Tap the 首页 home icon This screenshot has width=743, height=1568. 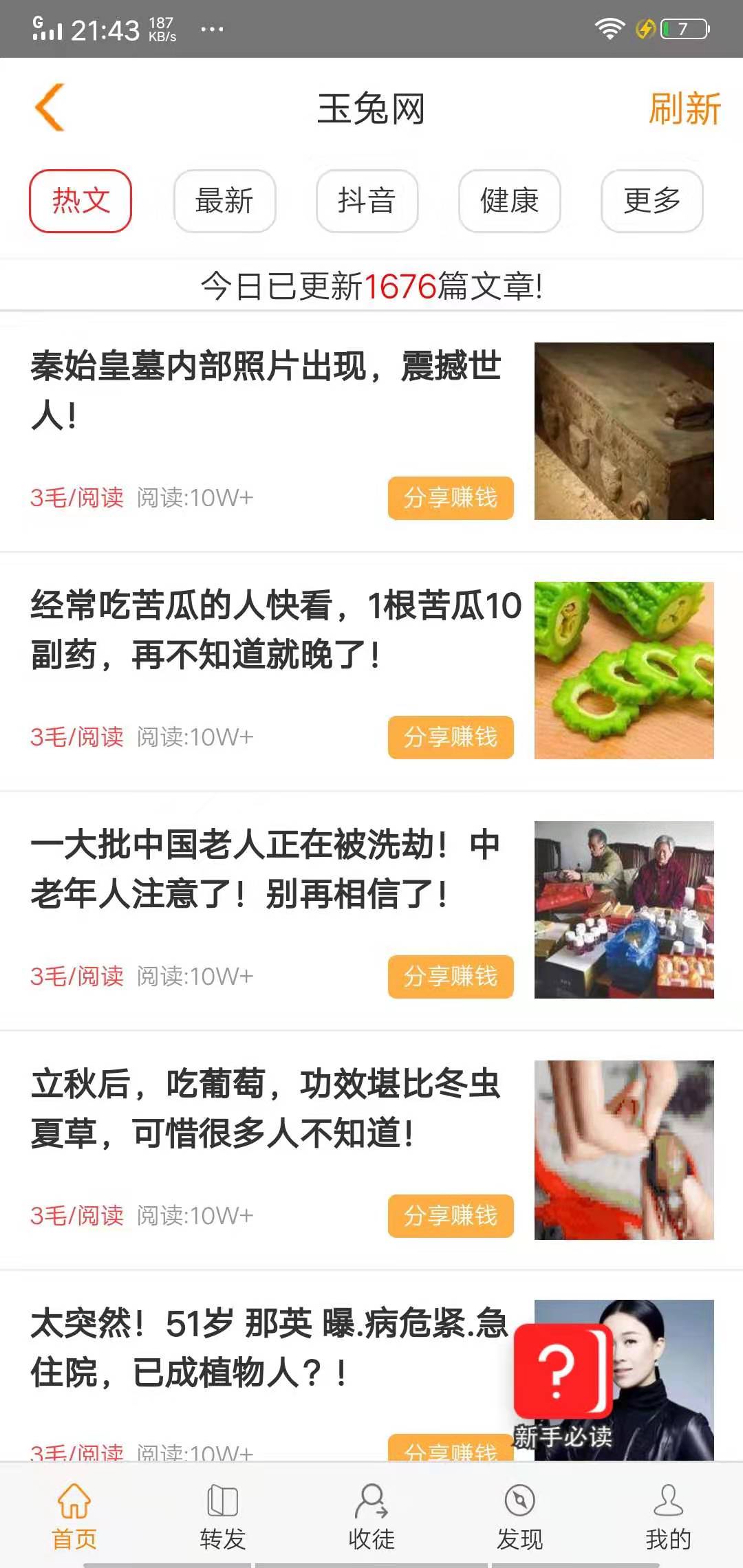pos(74,1510)
